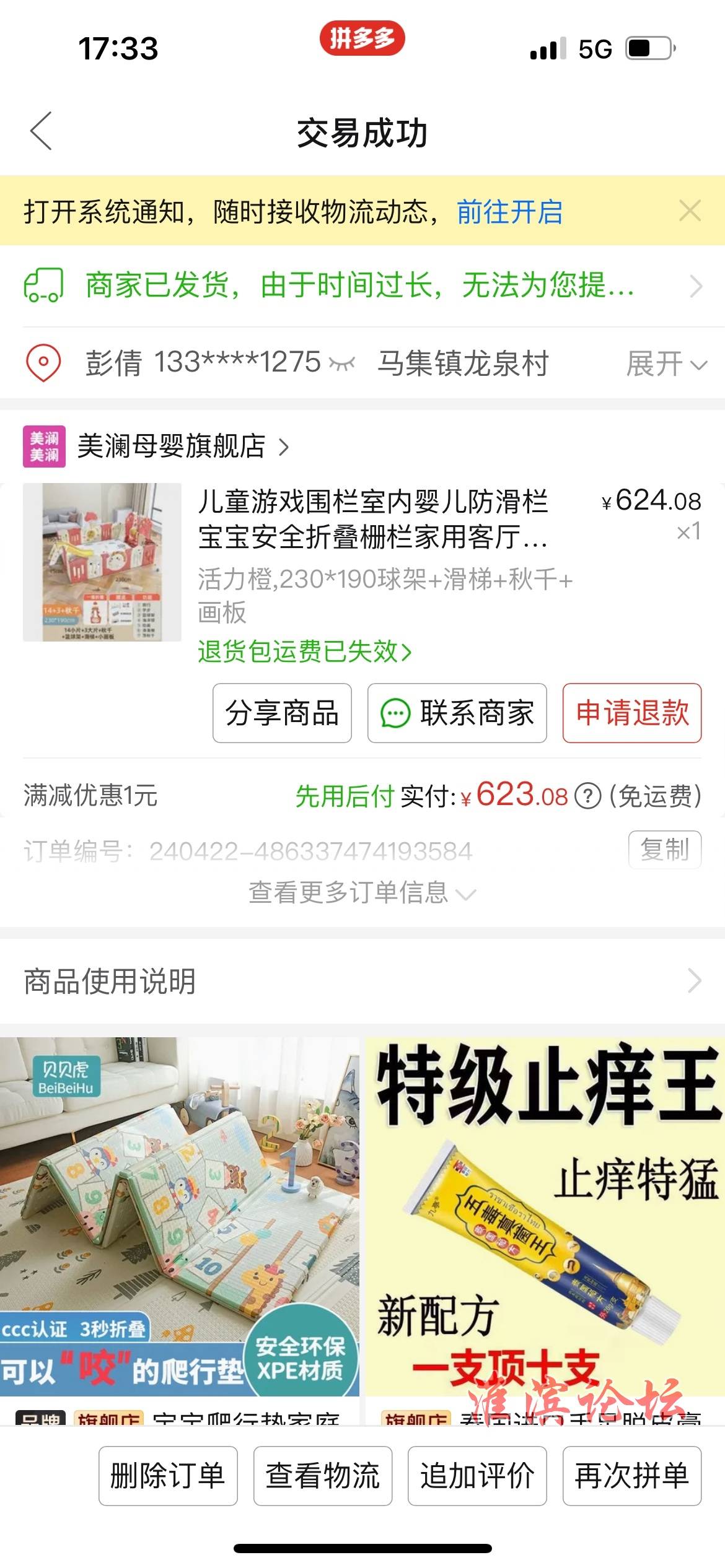Tap the 申请退款 button
Image resolution: width=725 pixels, height=1568 pixels.
631,713
